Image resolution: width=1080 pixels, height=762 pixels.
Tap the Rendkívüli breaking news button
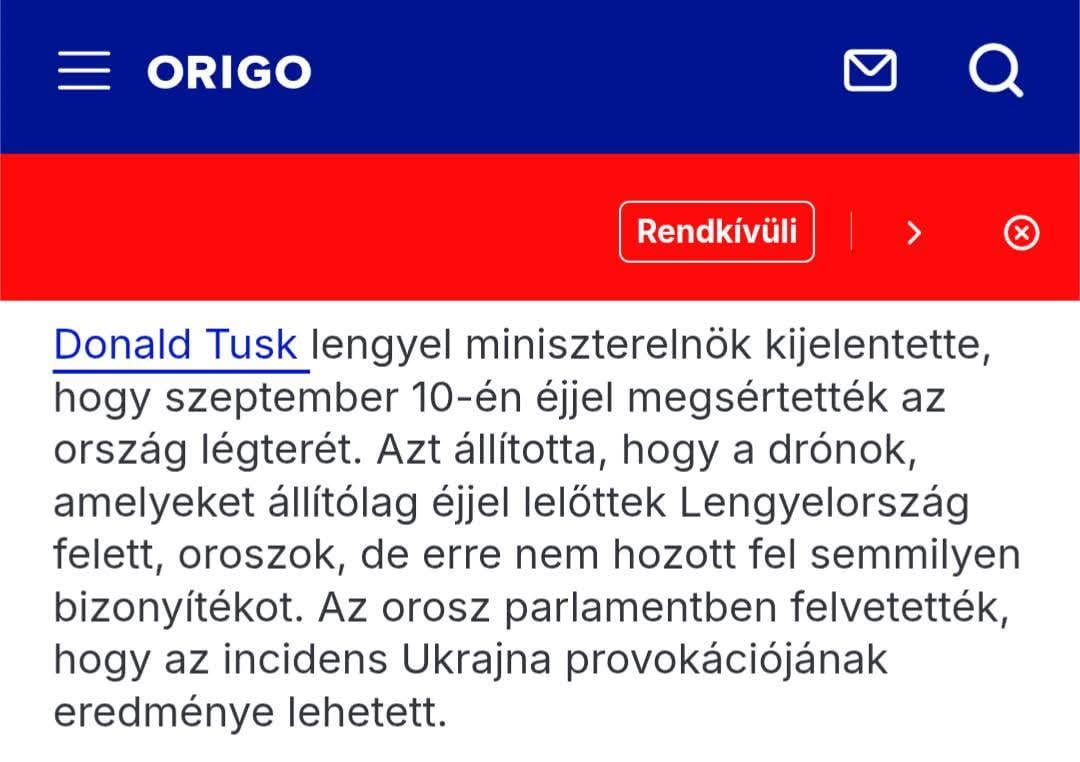coord(717,231)
